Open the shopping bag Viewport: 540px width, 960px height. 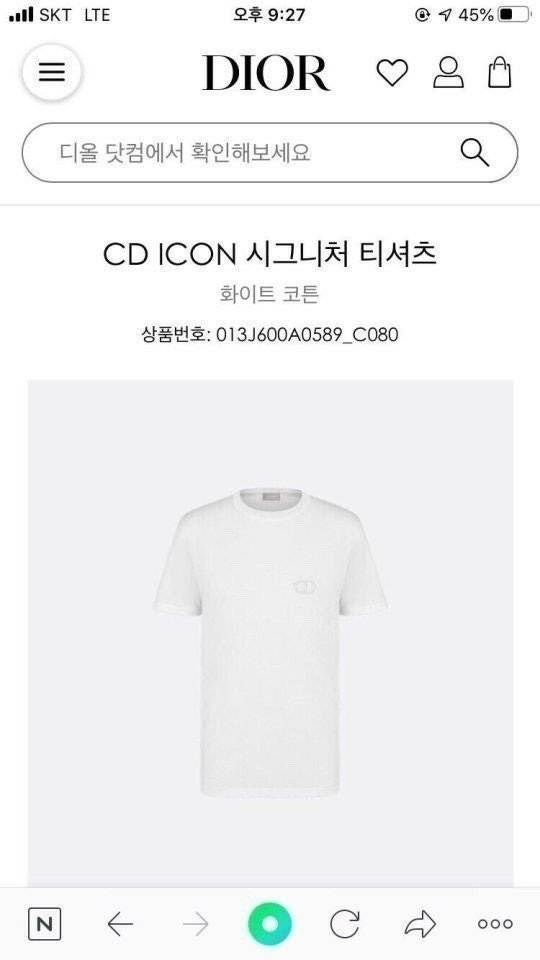point(500,72)
